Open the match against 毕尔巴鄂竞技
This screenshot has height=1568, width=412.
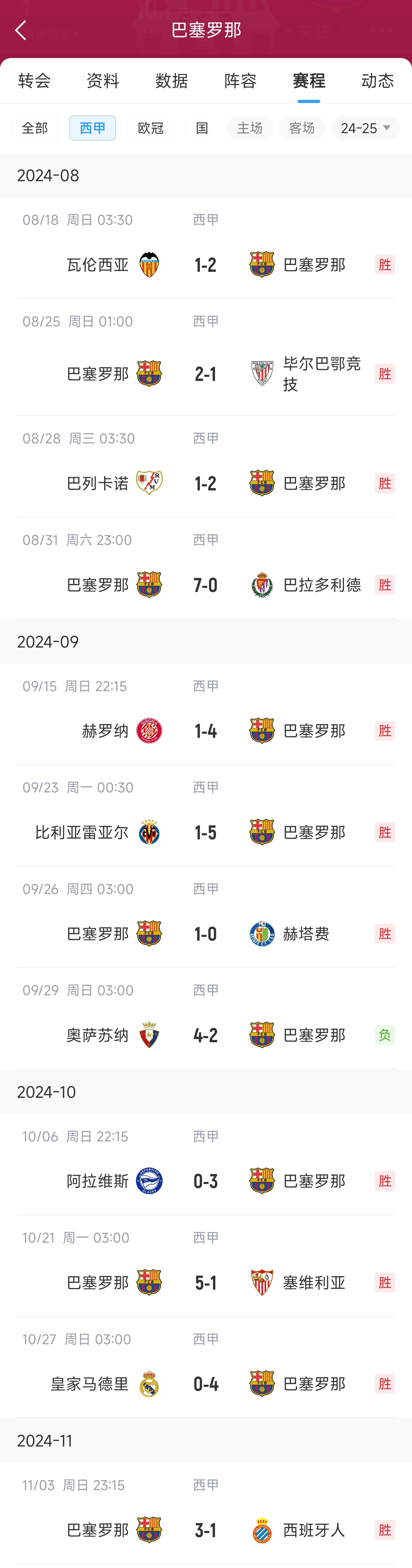pyautogui.click(x=206, y=374)
